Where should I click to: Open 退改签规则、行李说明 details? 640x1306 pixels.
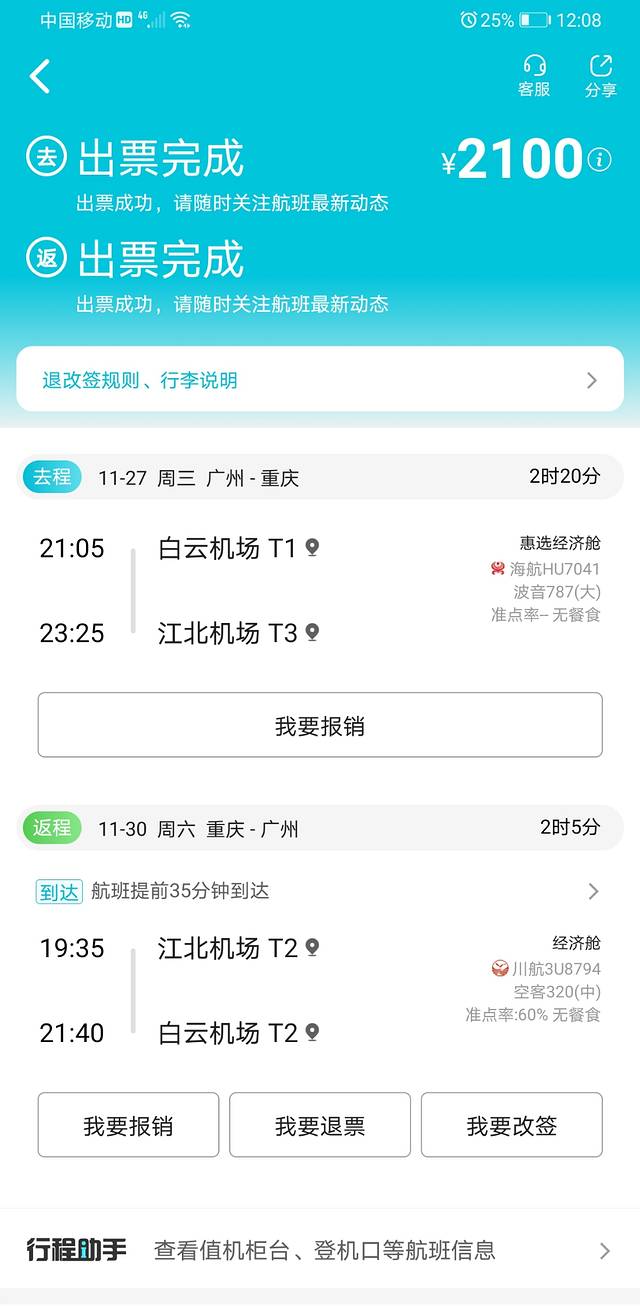(320, 380)
